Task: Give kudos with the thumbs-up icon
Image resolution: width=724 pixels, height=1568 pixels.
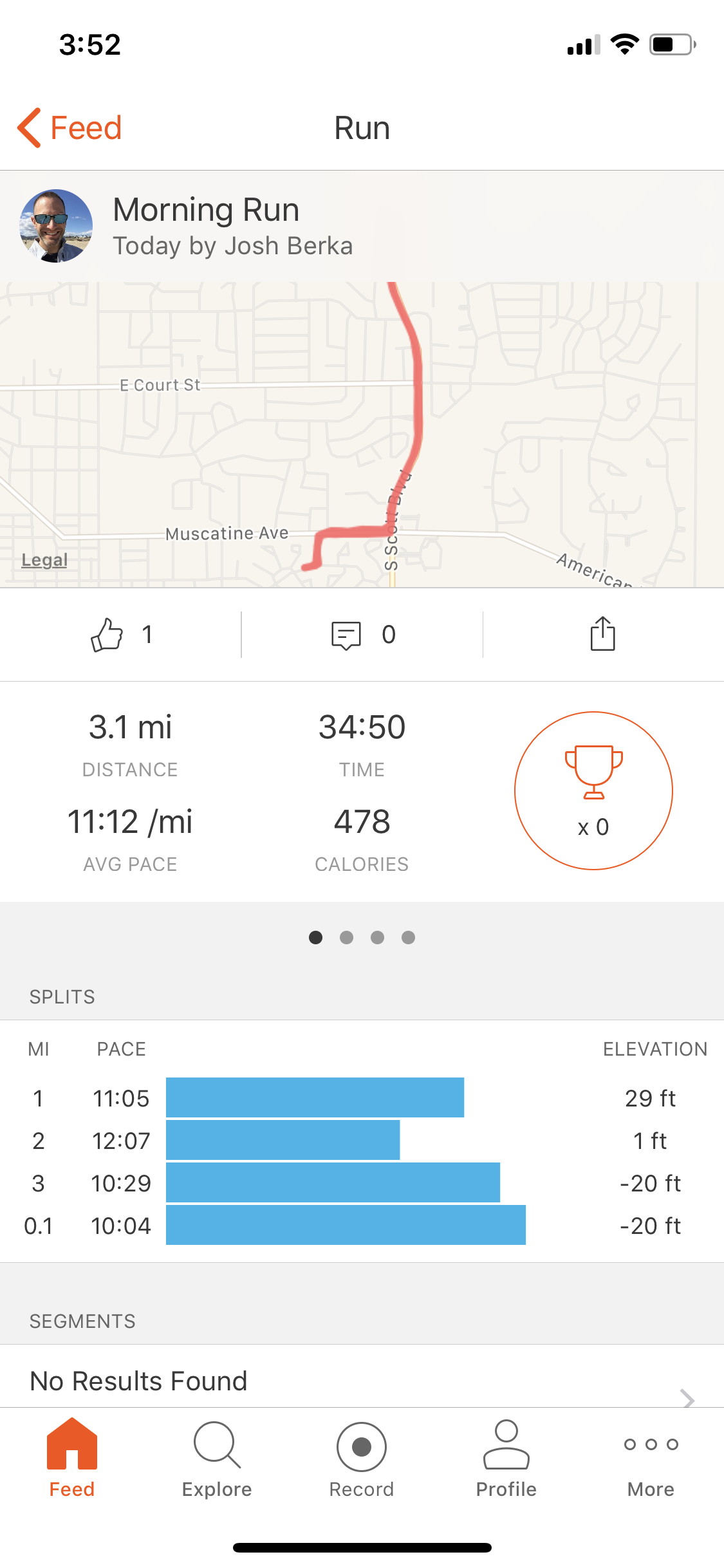Action: (x=107, y=635)
